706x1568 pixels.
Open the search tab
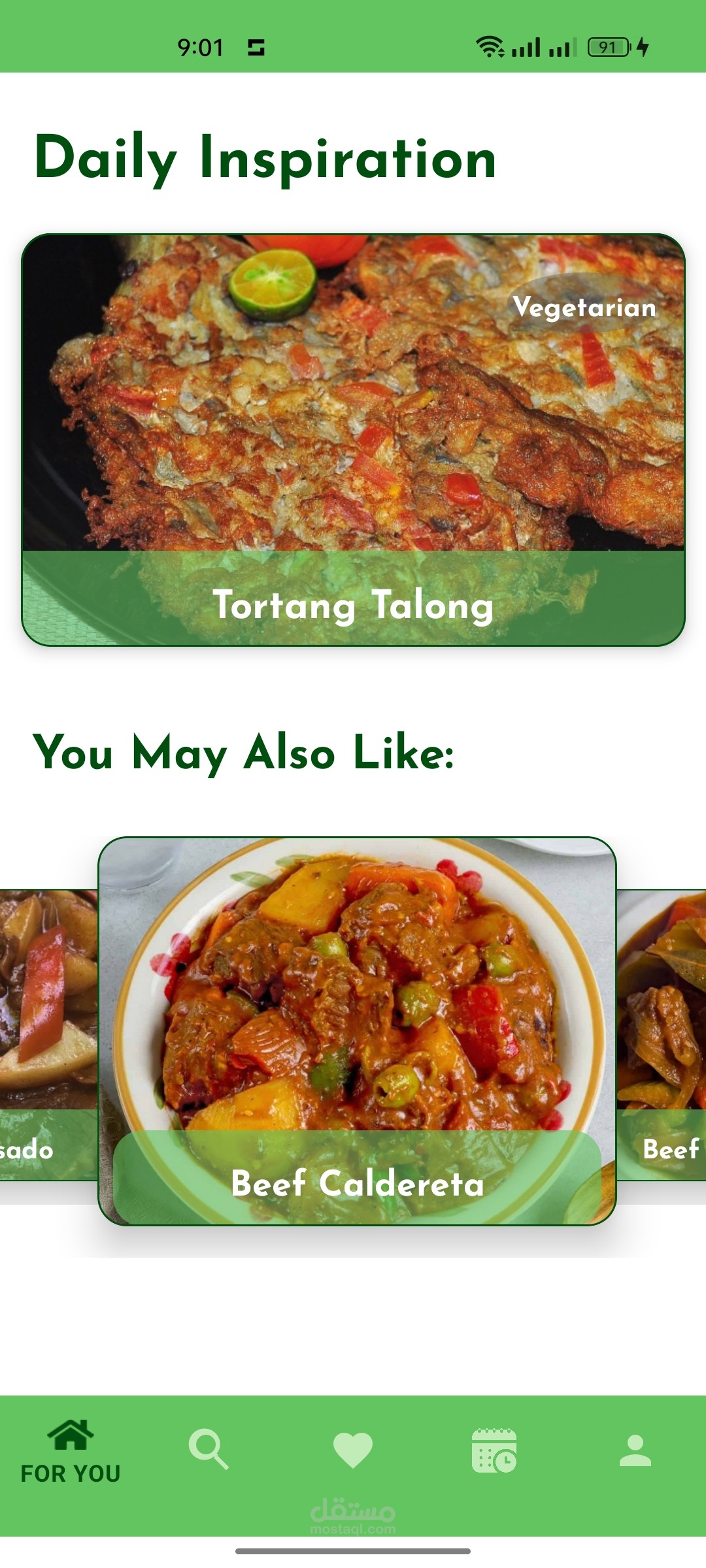[209, 1449]
